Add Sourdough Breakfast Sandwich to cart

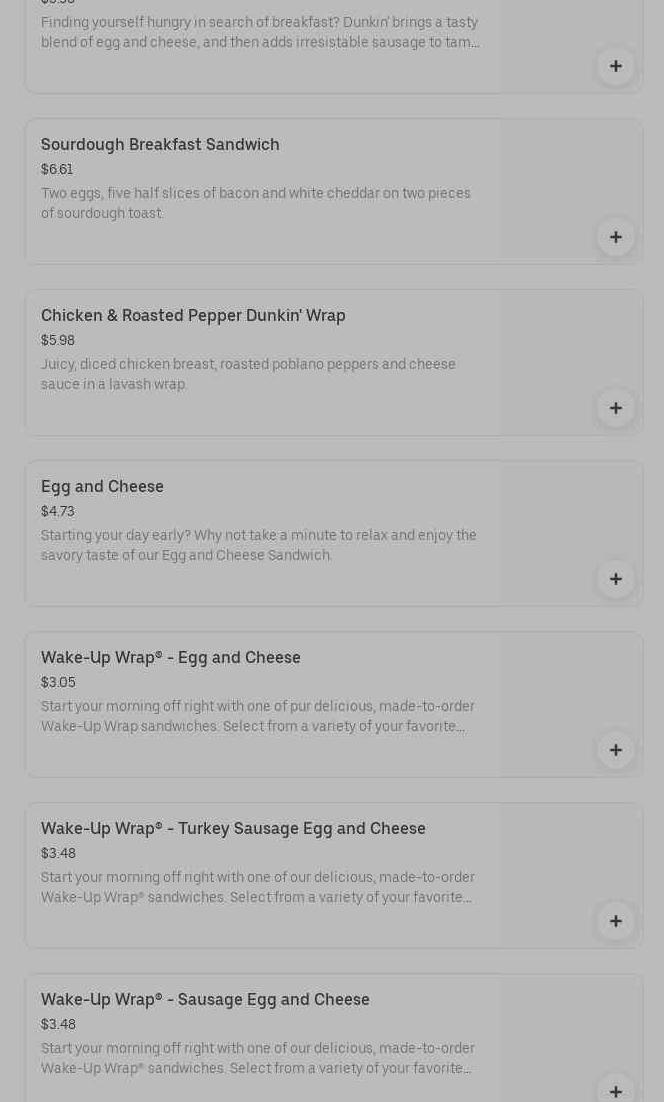point(615,237)
